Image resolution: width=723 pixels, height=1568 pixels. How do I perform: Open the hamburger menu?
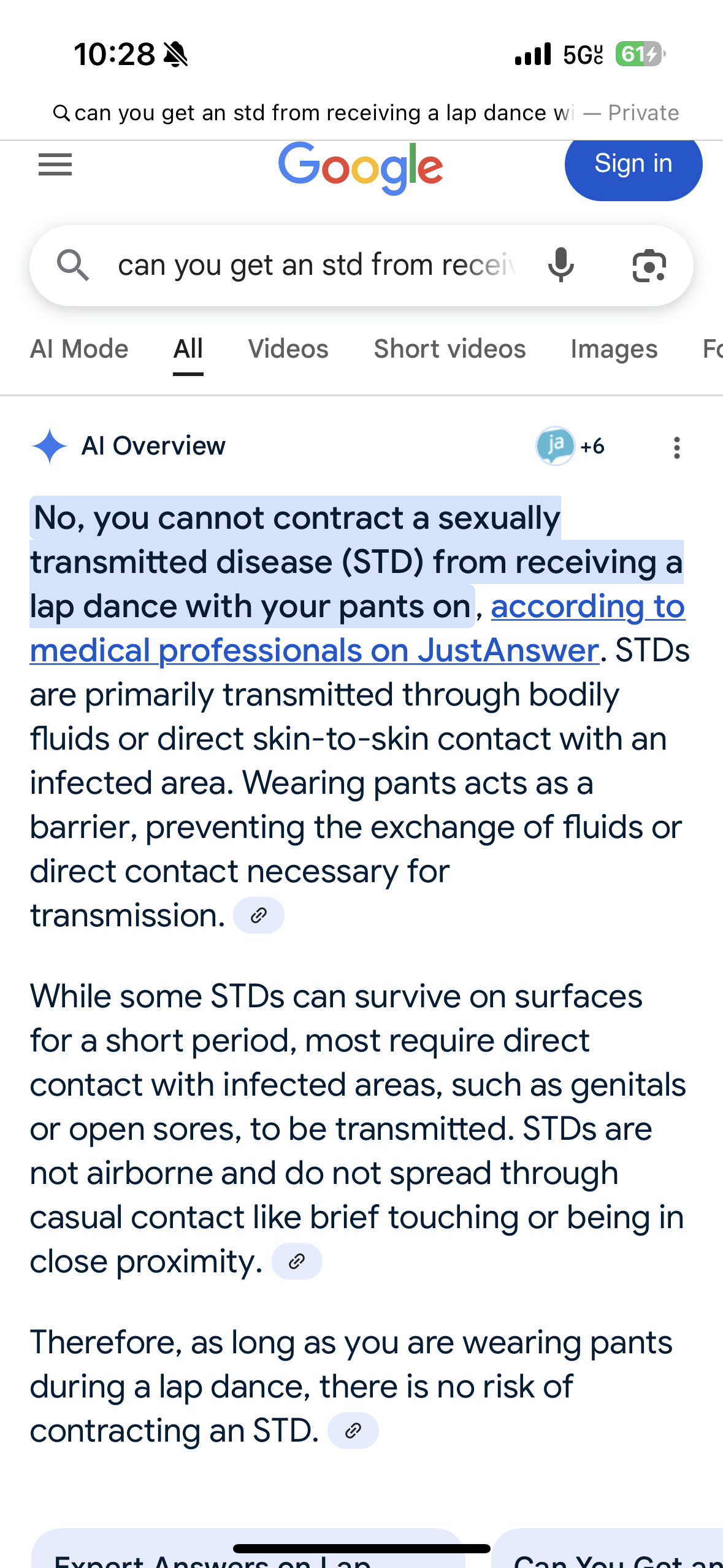pyautogui.click(x=55, y=164)
